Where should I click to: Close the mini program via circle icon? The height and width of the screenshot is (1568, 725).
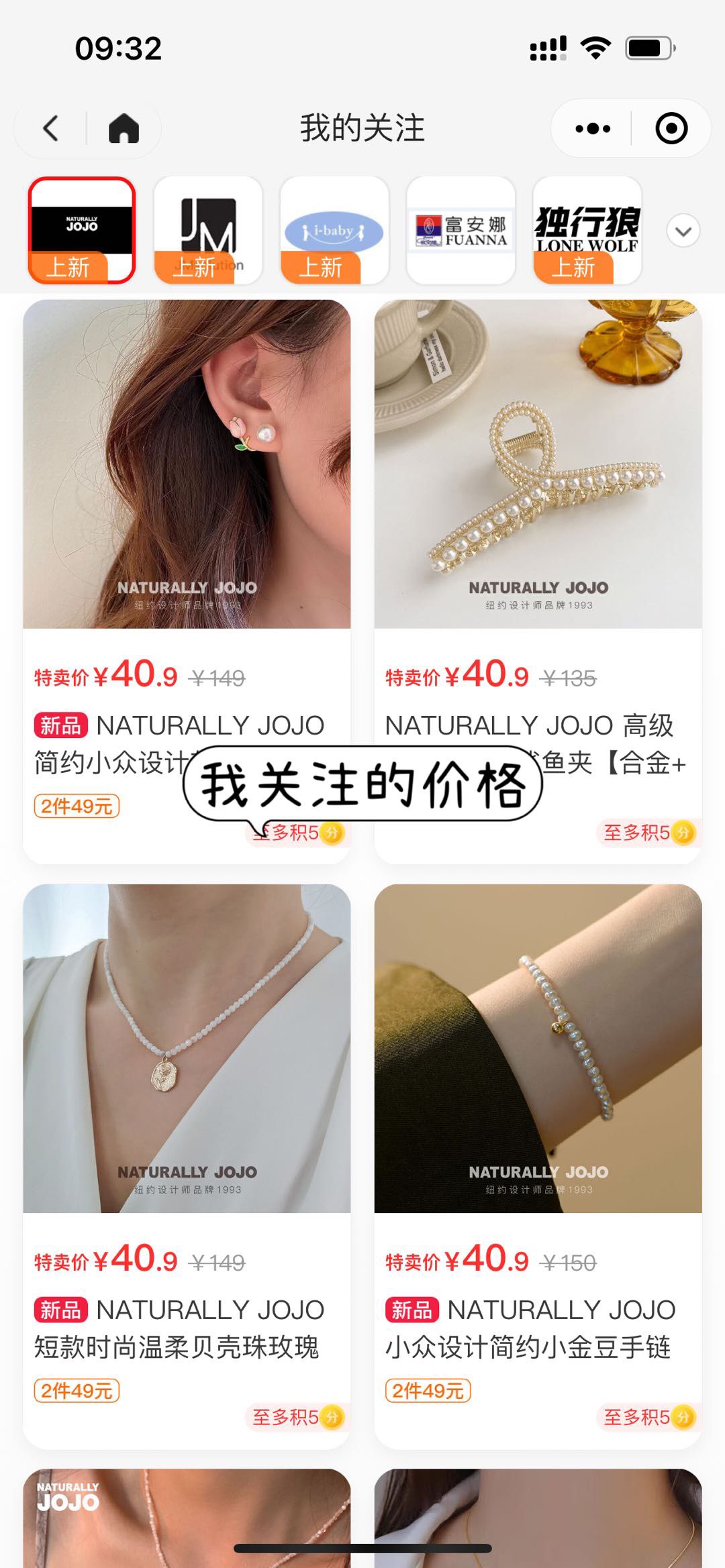click(671, 128)
